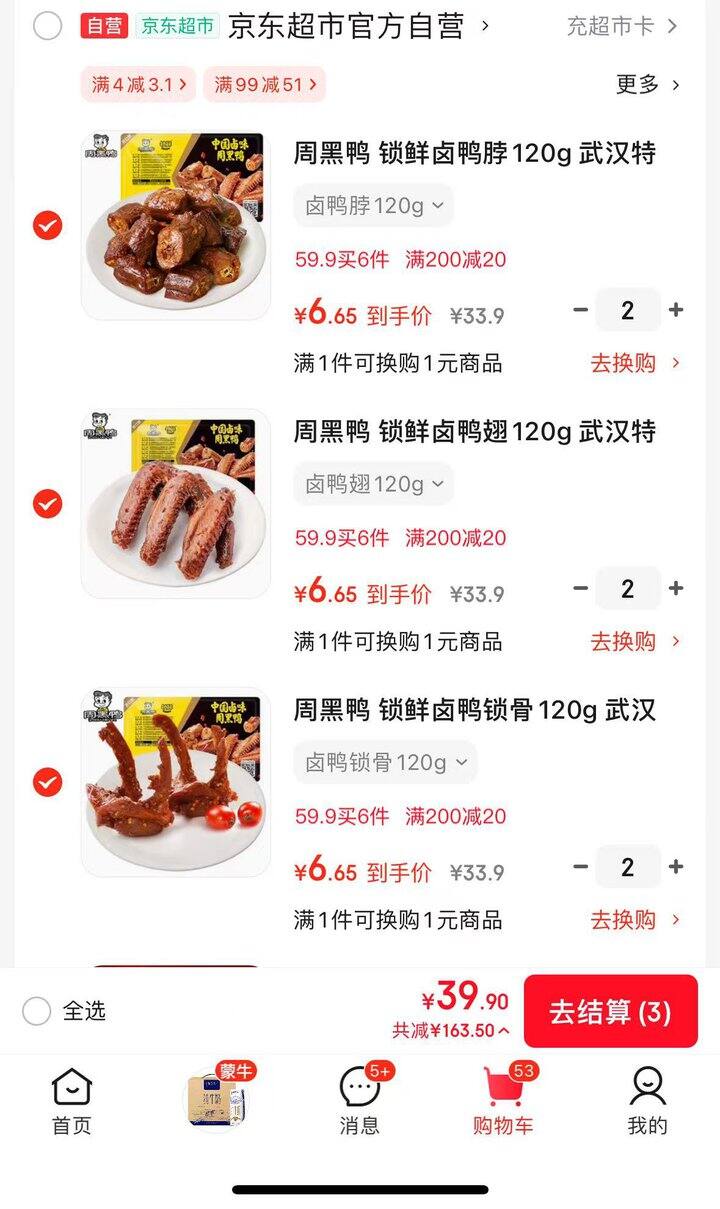Proceed to checkout with 去结算
Viewport: 720px width, 1209px height.
pyautogui.click(x=610, y=1011)
